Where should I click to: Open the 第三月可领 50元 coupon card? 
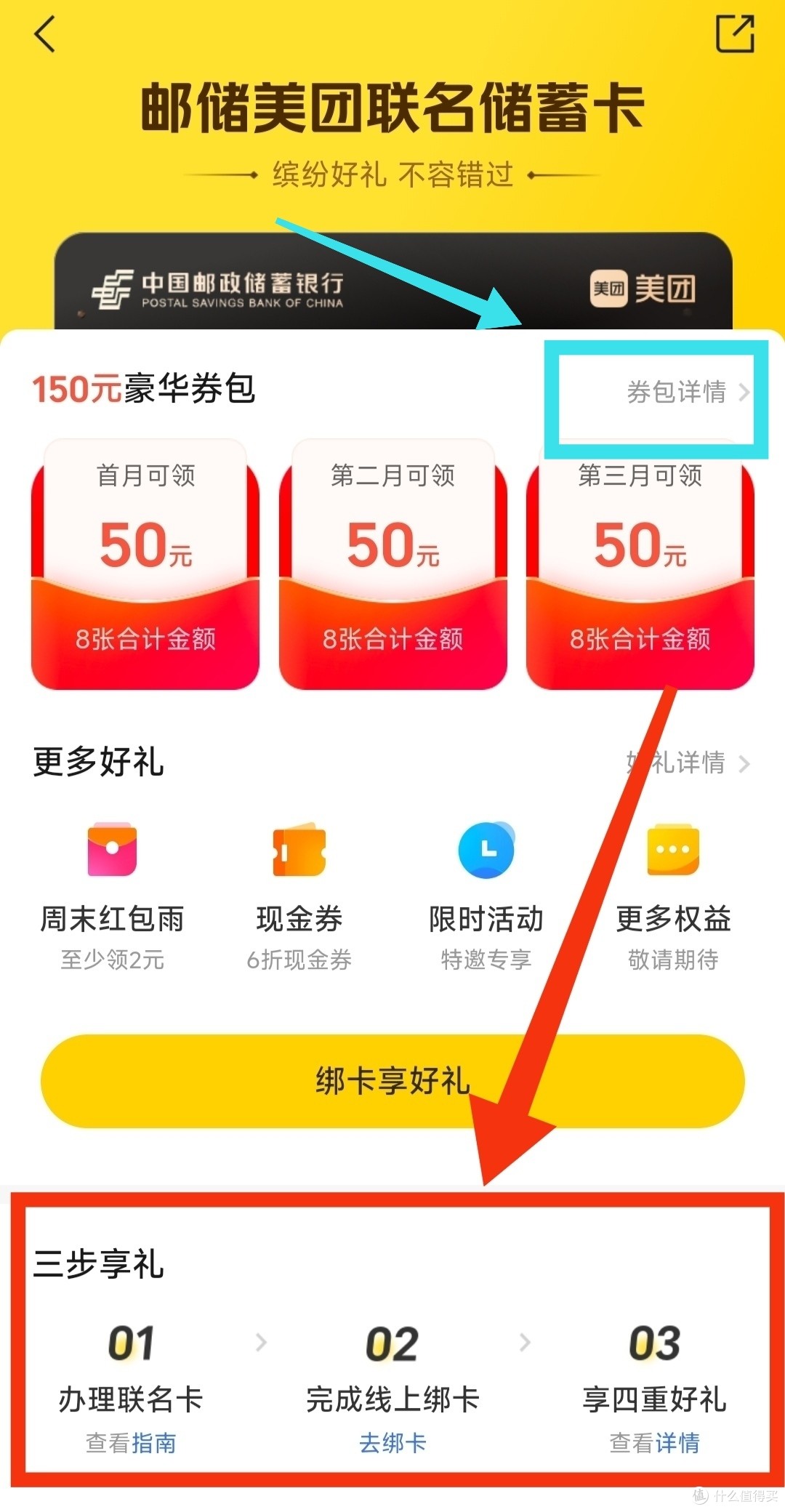point(640,563)
